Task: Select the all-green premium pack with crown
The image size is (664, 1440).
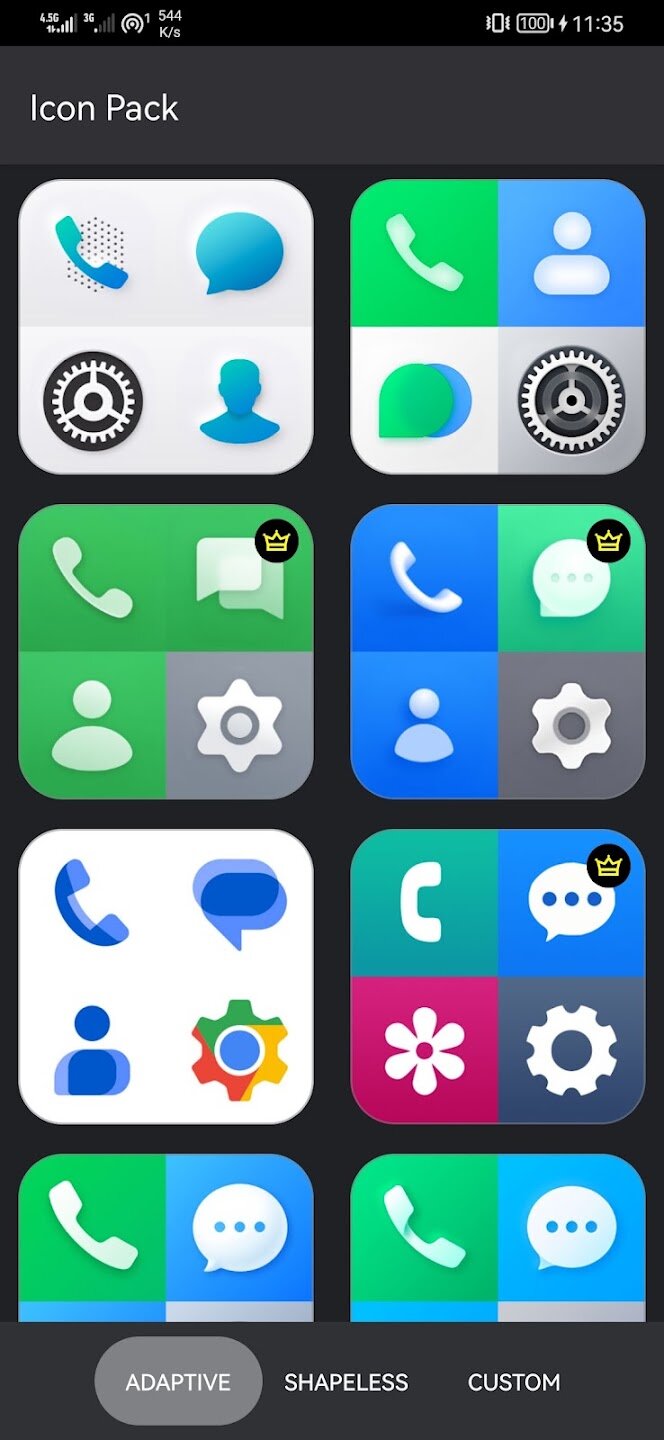Action: point(166,651)
